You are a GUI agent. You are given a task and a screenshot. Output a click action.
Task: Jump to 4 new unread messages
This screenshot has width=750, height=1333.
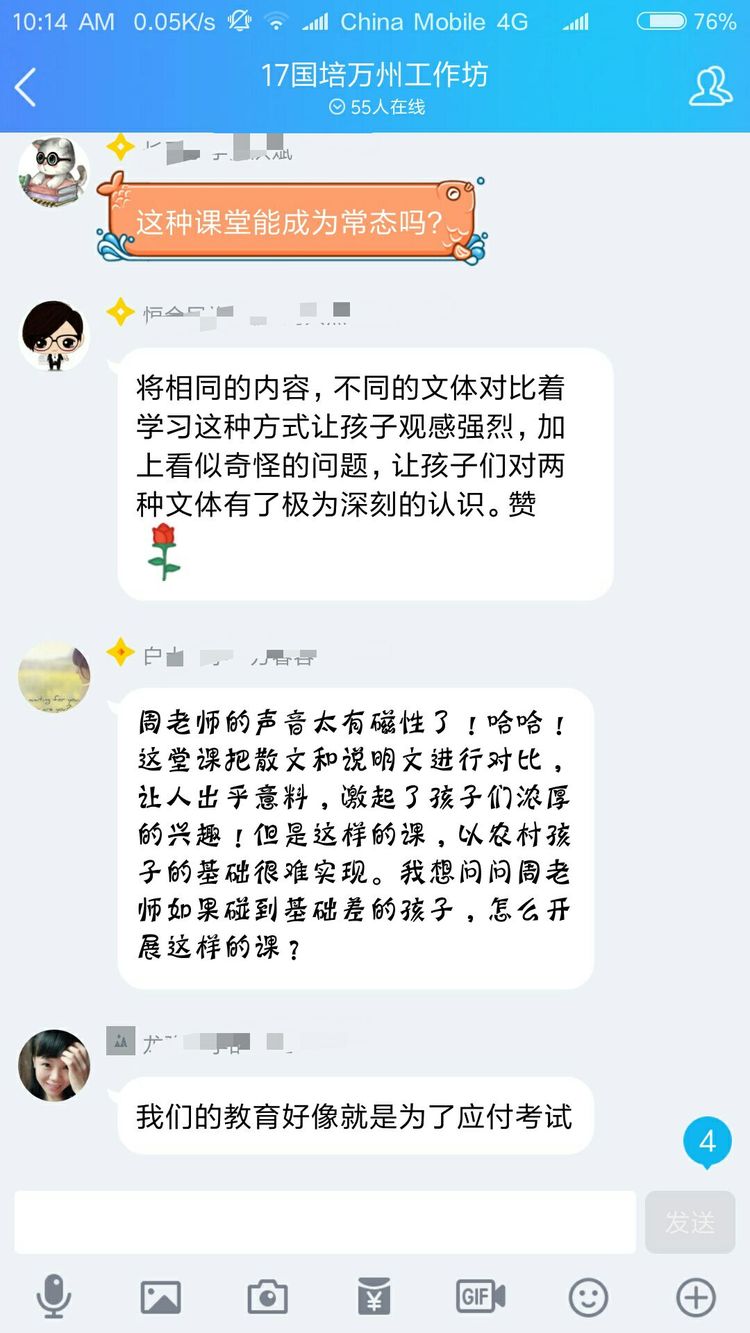(x=707, y=1141)
